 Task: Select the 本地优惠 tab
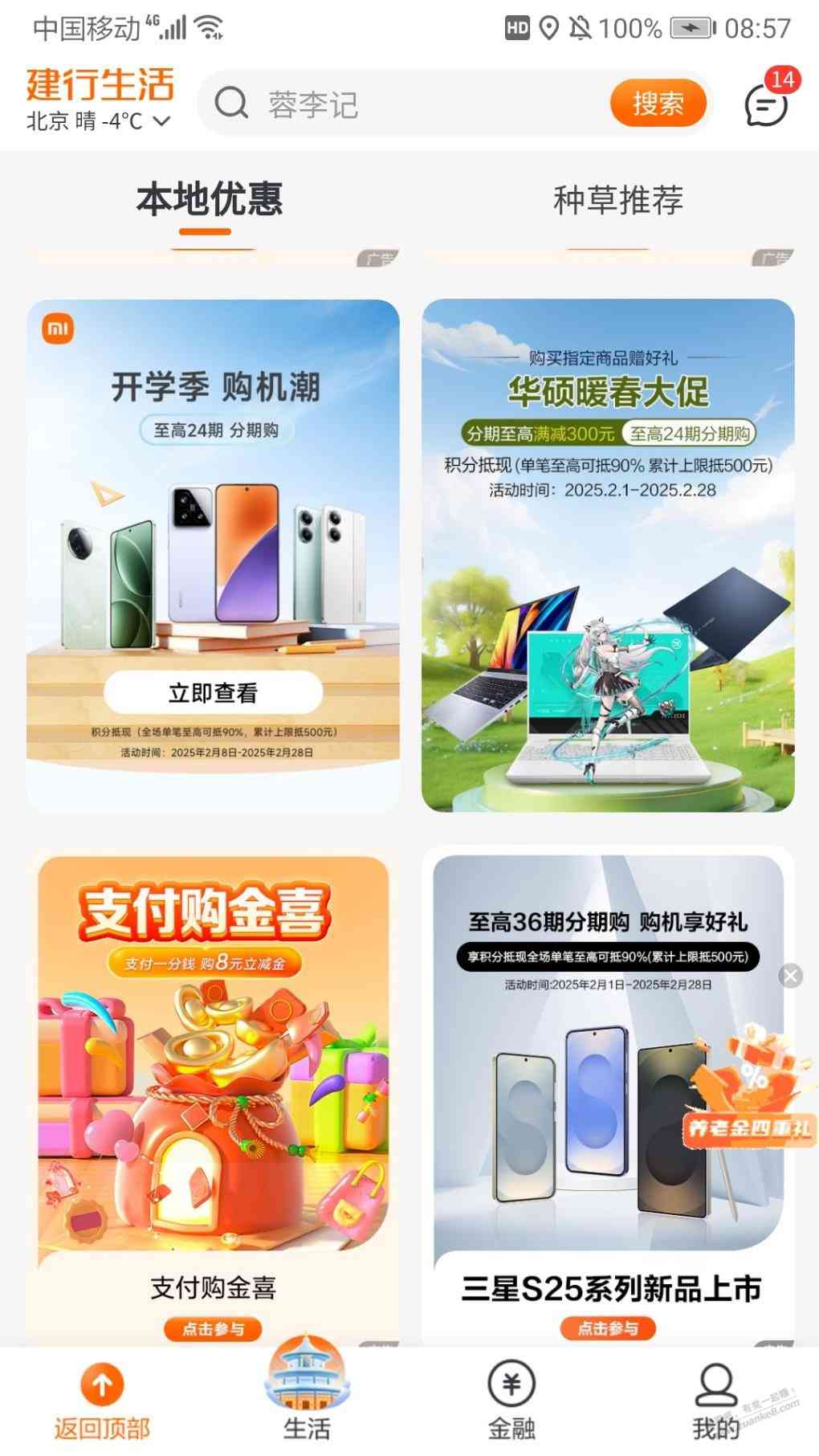point(209,200)
